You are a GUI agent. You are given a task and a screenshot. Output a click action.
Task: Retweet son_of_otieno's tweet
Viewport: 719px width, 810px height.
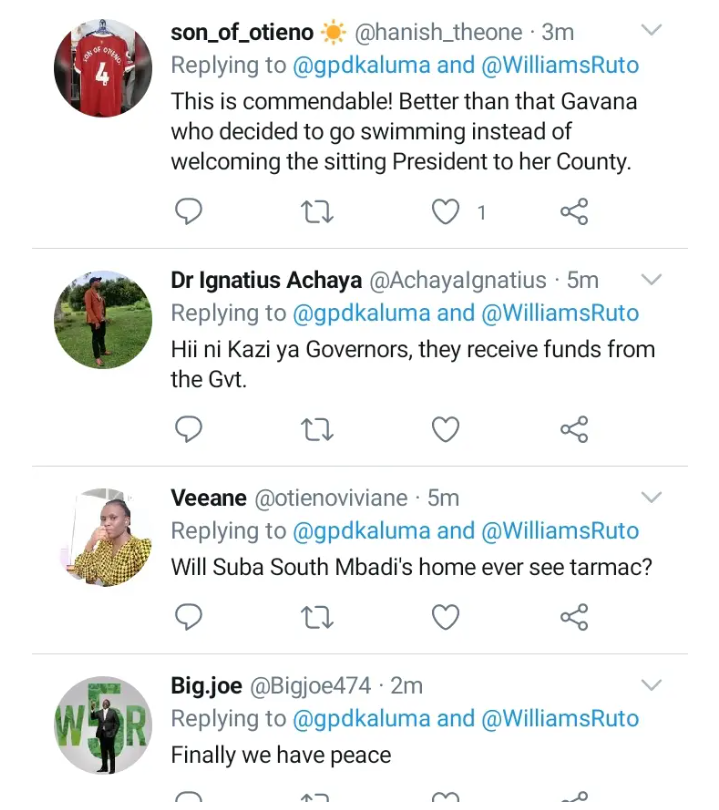[317, 211]
